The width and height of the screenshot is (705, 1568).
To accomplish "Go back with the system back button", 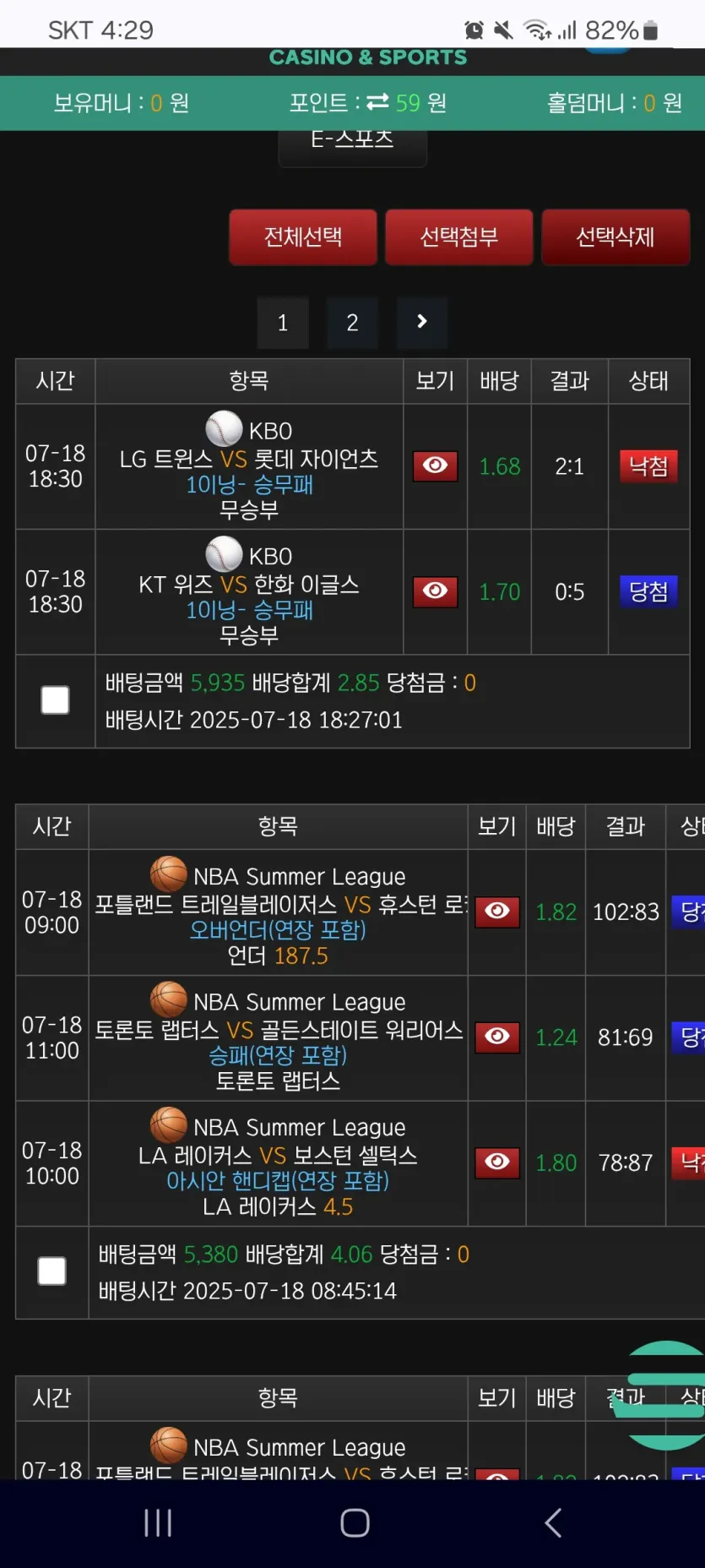I will 553,1523.
